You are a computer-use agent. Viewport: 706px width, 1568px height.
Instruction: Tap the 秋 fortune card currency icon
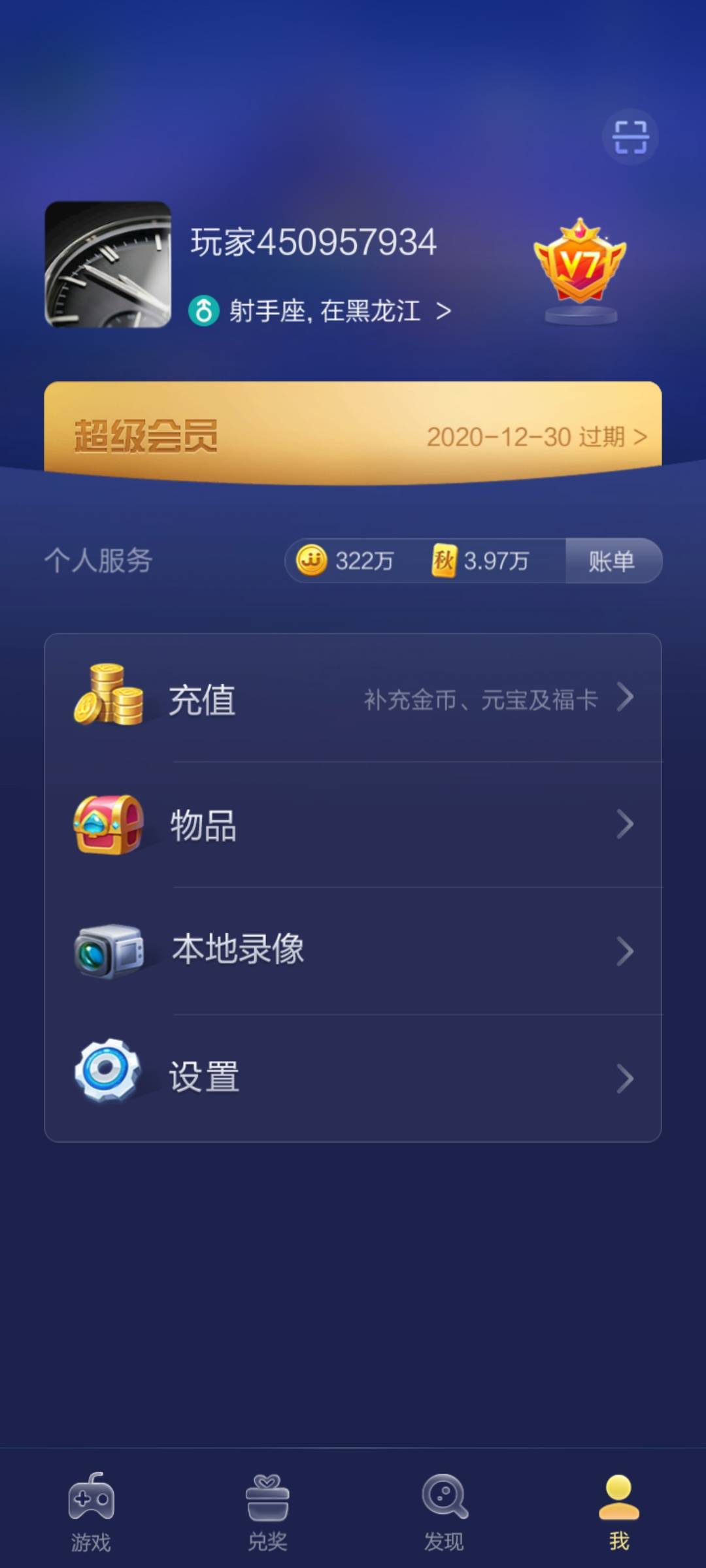point(446,561)
